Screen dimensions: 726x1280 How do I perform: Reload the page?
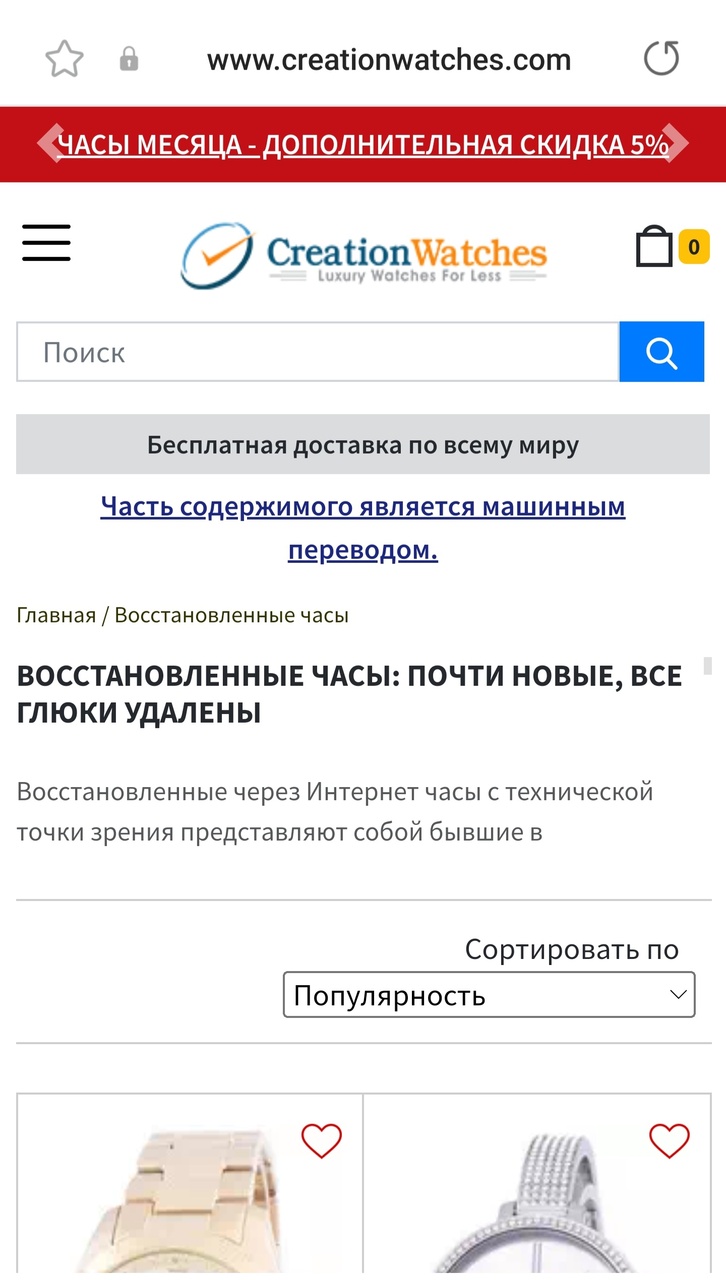pyautogui.click(x=661, y=59)
